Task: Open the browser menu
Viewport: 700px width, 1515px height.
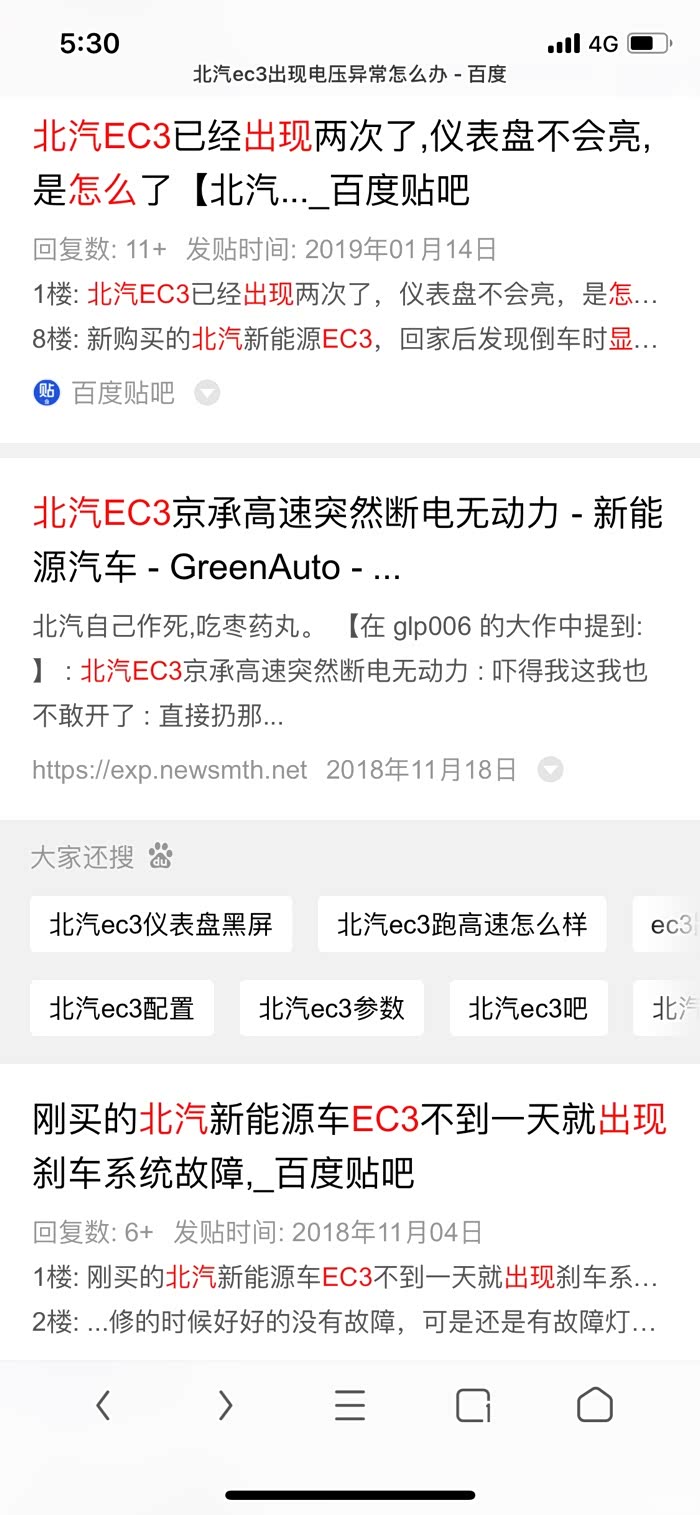Action: [x=349, y=1406]
